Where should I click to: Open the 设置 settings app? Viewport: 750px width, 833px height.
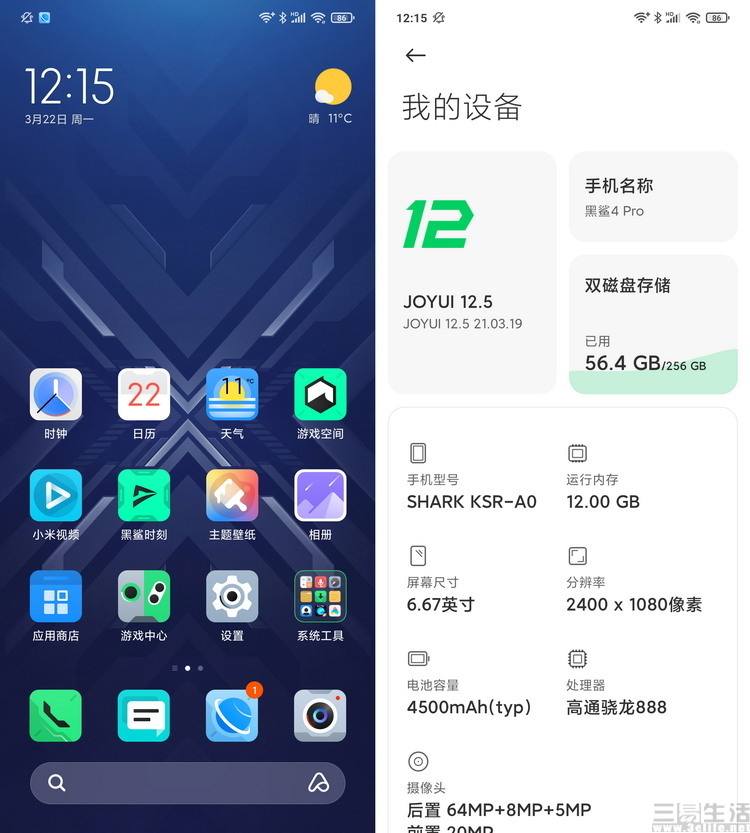point(232,596)
